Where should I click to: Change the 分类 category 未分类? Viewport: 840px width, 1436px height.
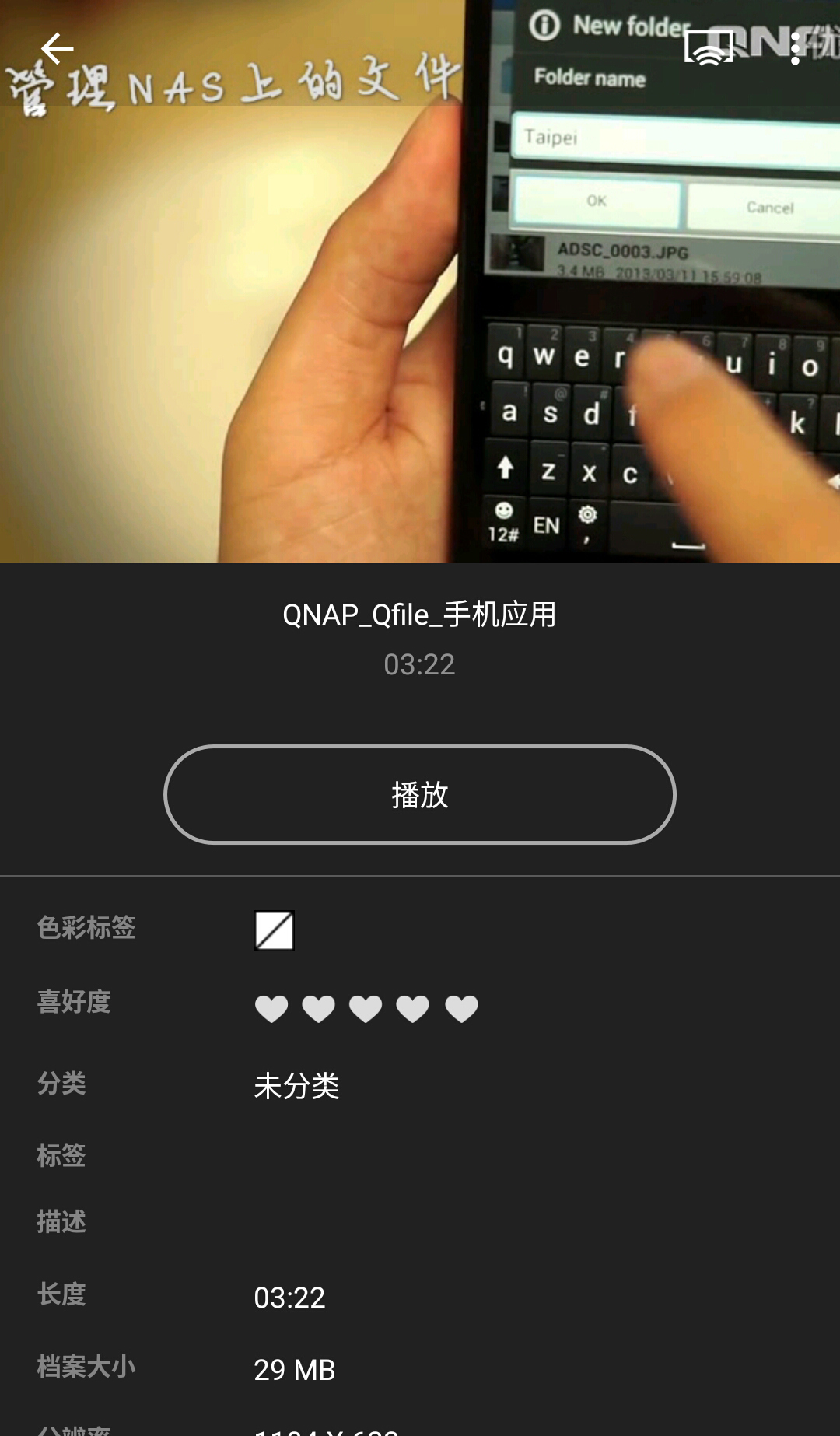coord(296,1085)
